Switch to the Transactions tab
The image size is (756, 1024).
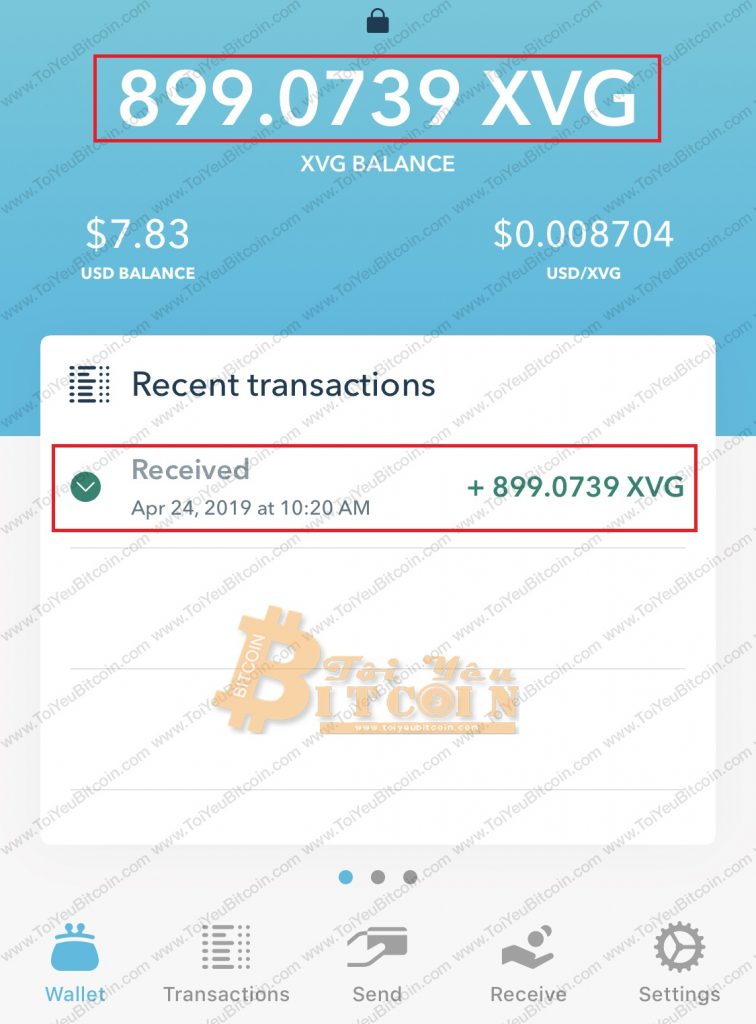(x=226, y=963)
